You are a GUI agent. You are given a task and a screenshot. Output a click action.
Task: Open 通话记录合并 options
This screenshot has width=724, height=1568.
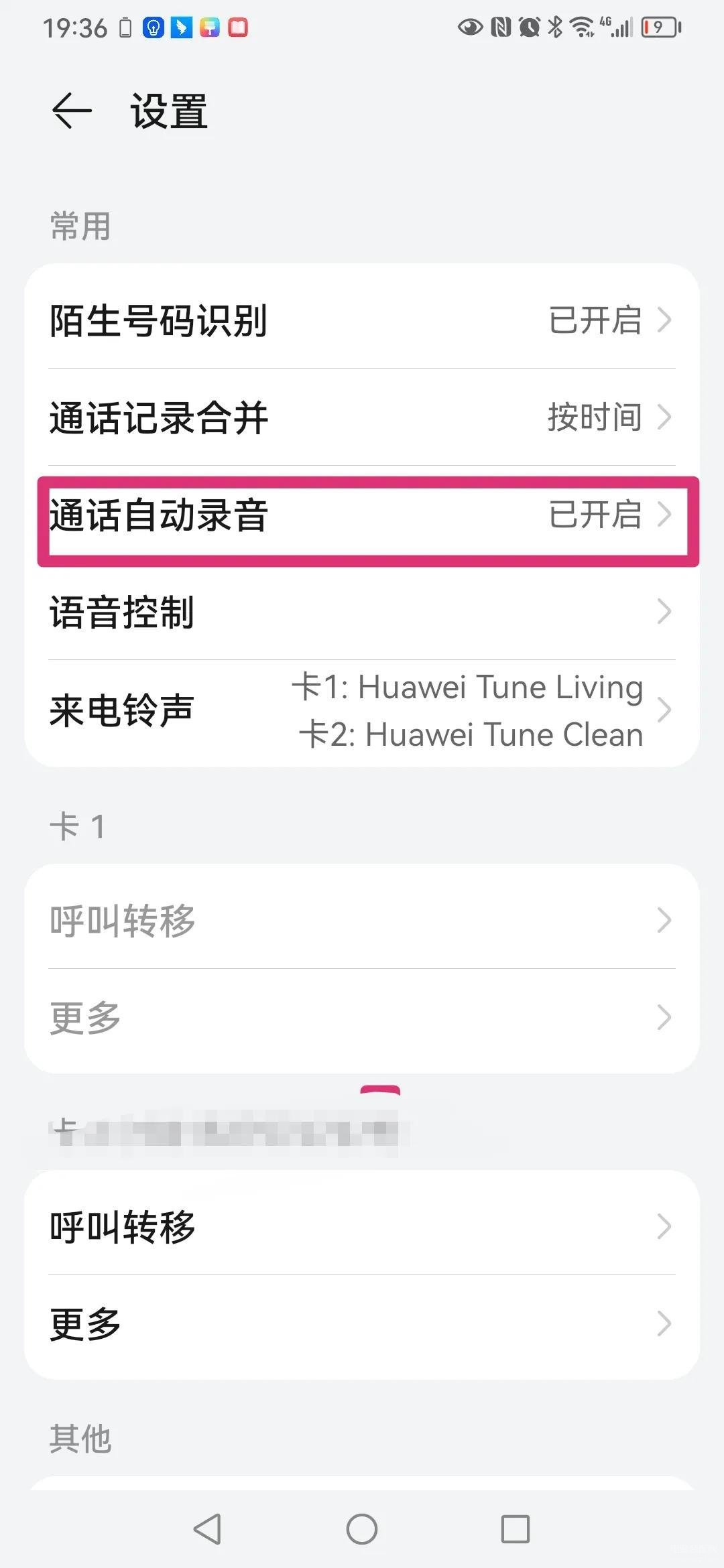click(362, 417)
